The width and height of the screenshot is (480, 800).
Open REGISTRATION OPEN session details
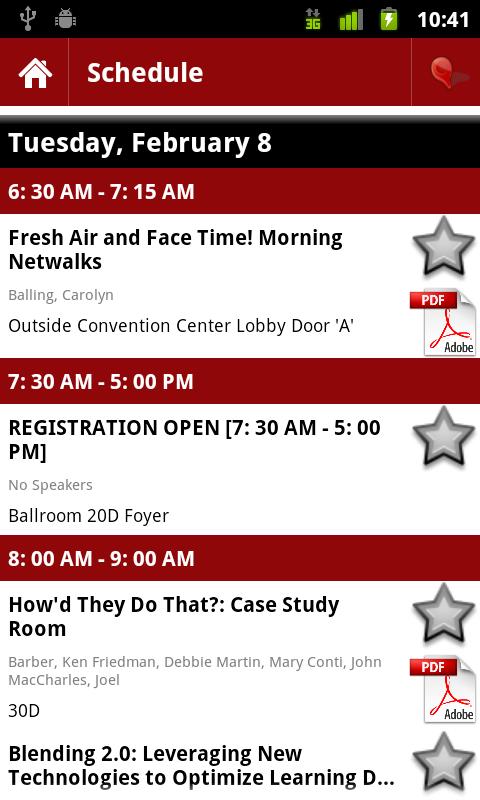204,469
